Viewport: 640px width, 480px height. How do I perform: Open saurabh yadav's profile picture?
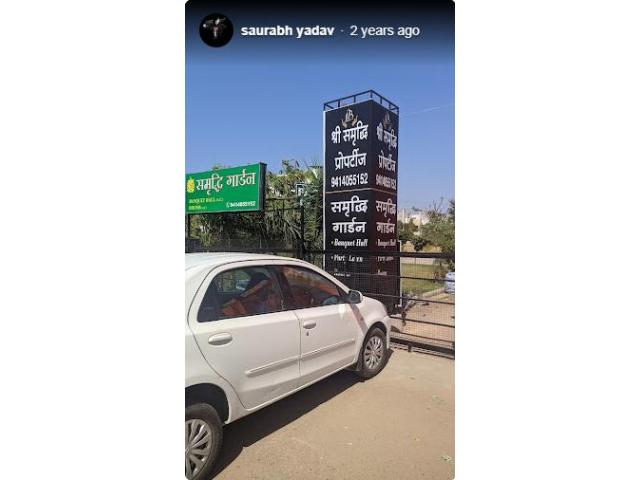(216, 30)
